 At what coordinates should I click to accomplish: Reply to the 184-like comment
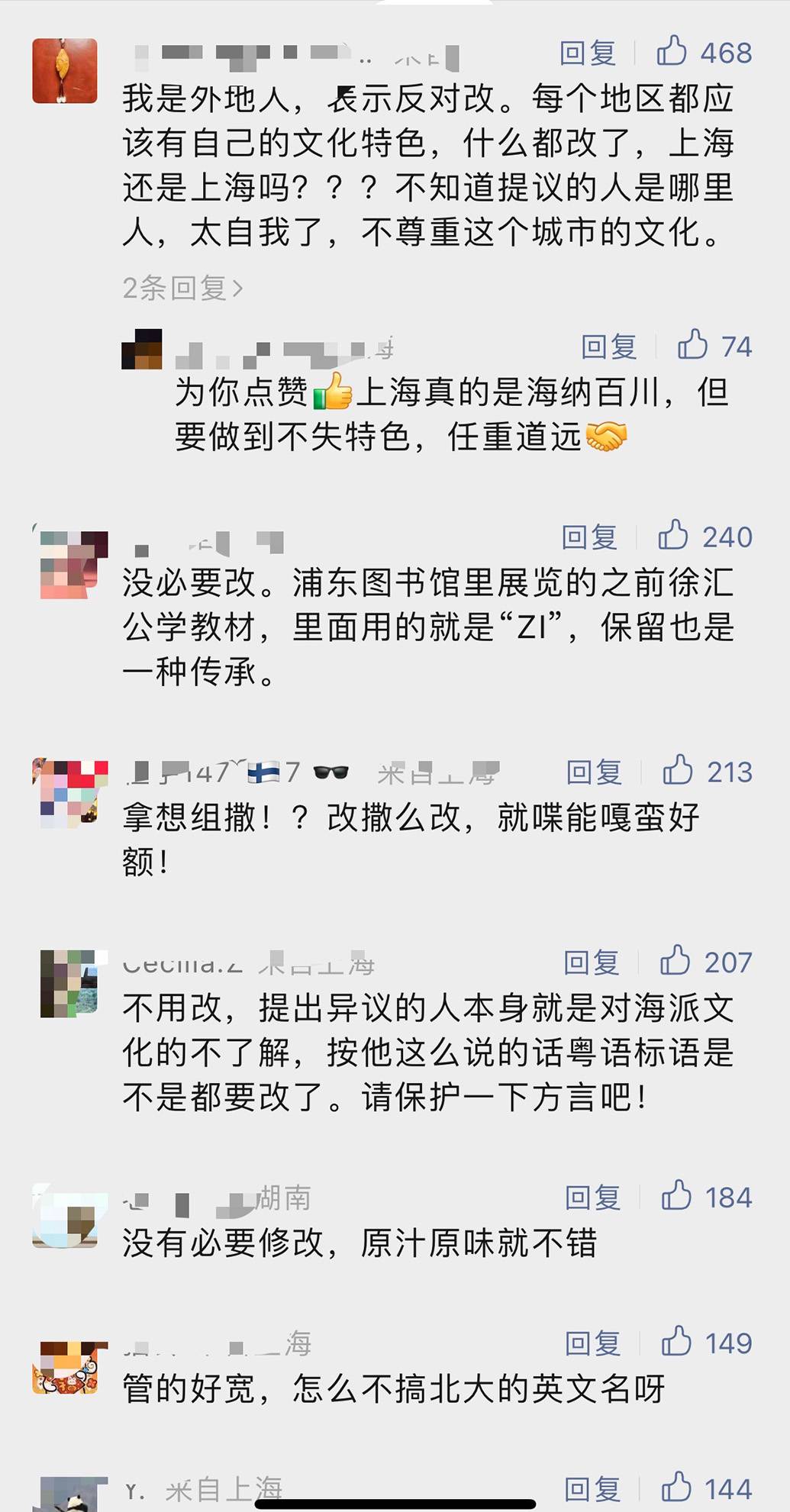click(x=593, y=1198)
